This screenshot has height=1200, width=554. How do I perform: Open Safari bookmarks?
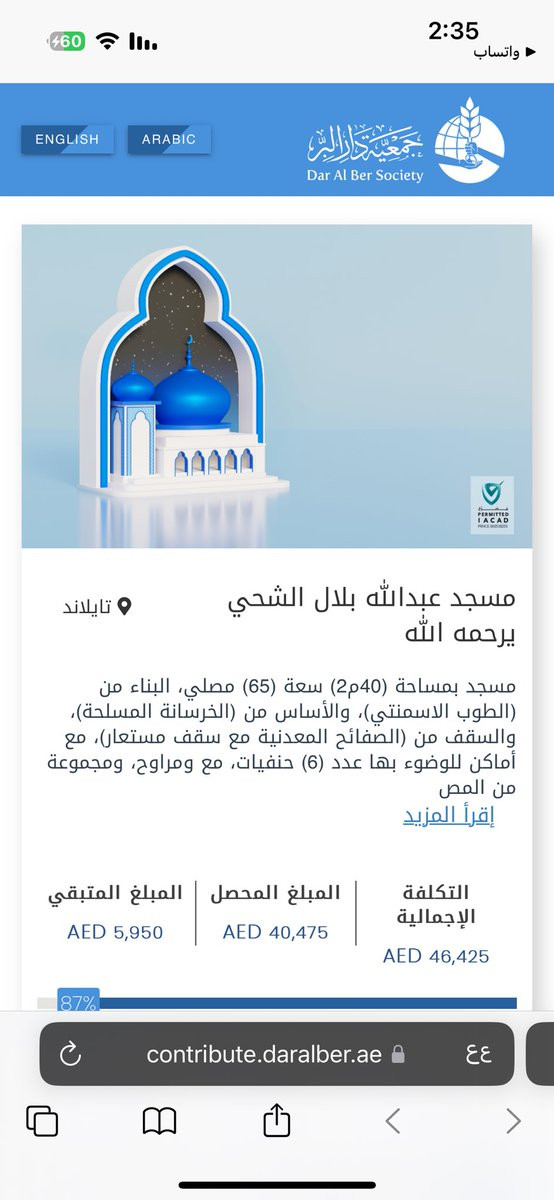click(160, 1121)
